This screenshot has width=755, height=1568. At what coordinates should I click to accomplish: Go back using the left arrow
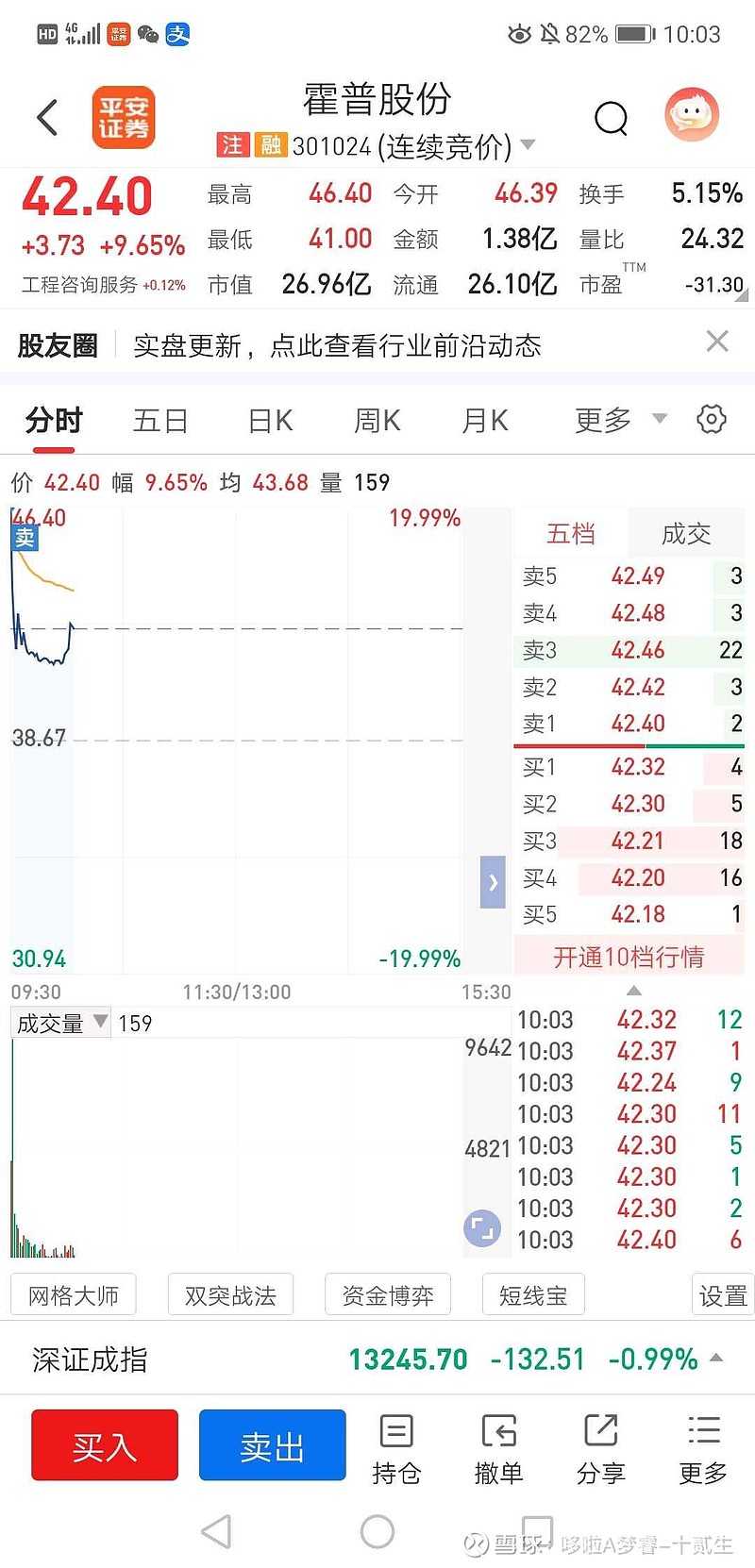click(x=47, y=117)
